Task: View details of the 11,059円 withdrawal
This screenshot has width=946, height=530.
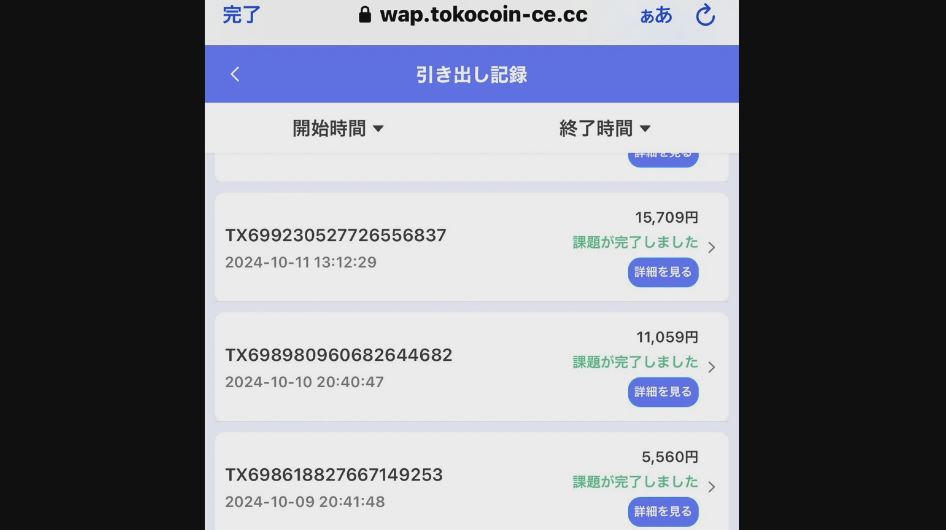Action: tap(663, 392)
